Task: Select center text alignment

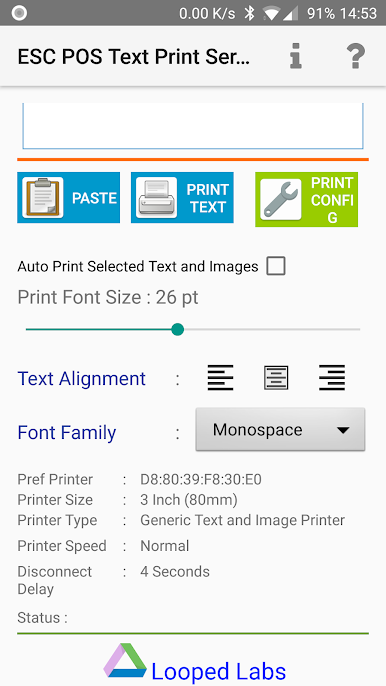Action: (276, 378)
